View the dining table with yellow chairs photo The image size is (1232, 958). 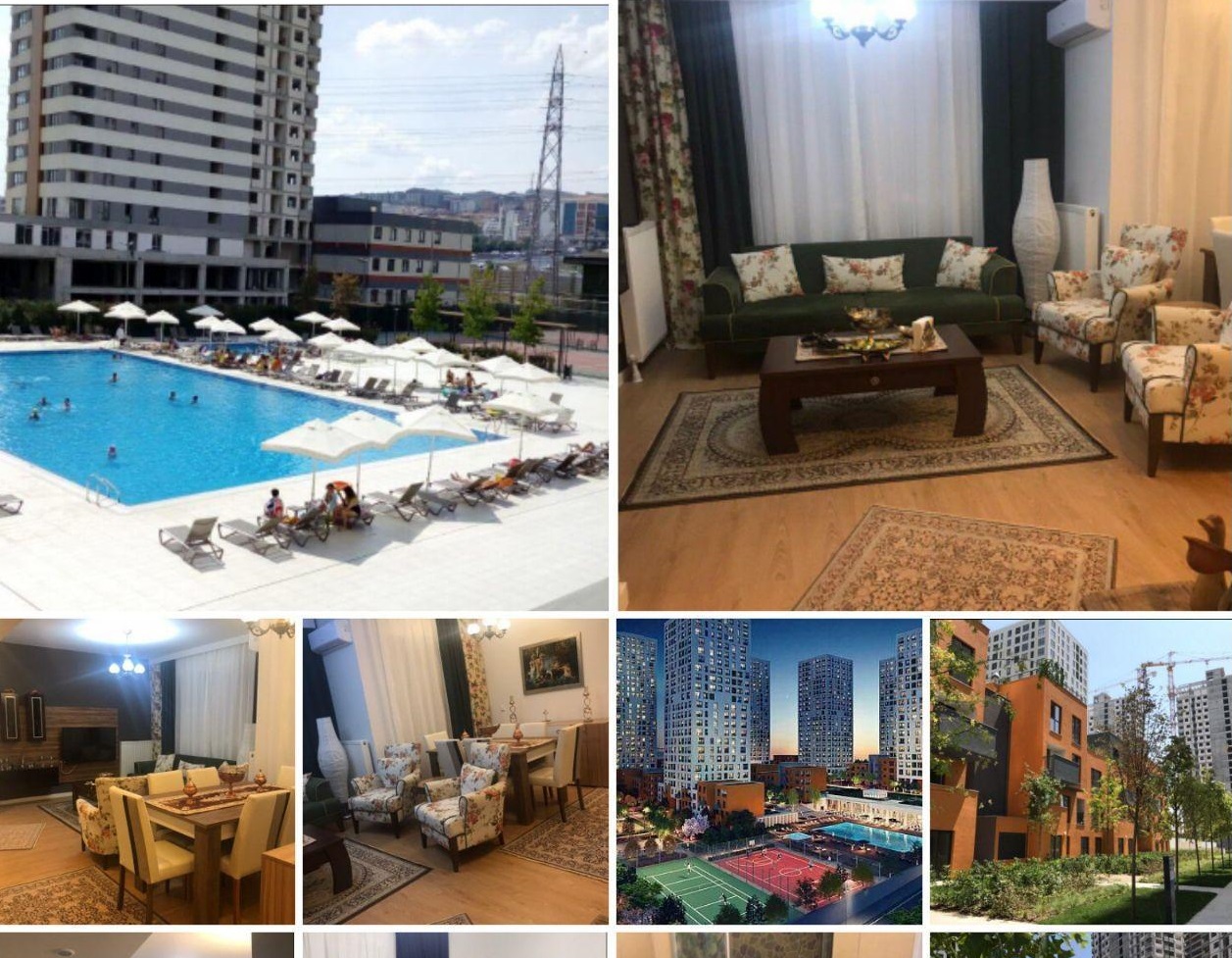(x=147, y=771)
